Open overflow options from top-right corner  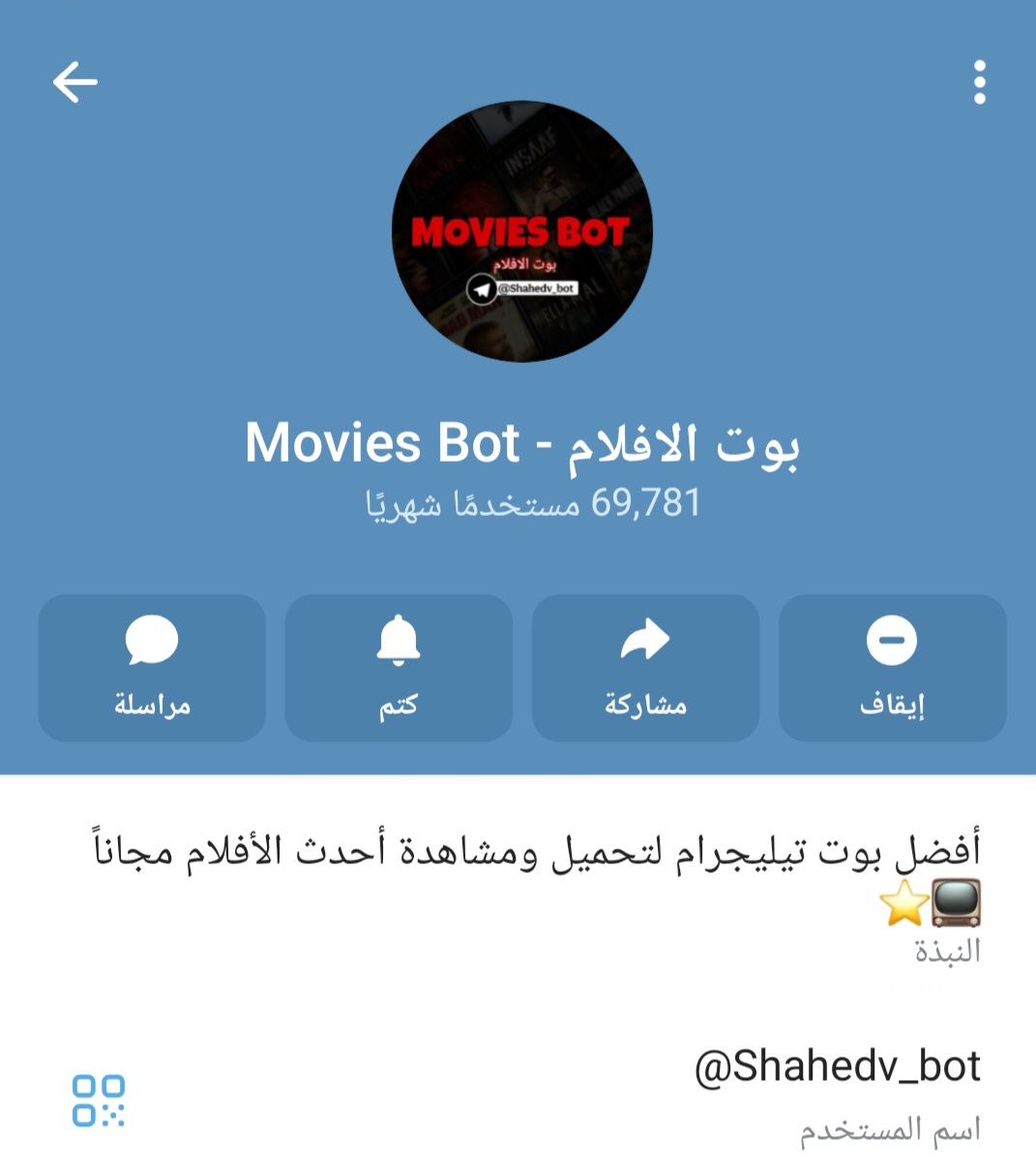click(980, 81)
